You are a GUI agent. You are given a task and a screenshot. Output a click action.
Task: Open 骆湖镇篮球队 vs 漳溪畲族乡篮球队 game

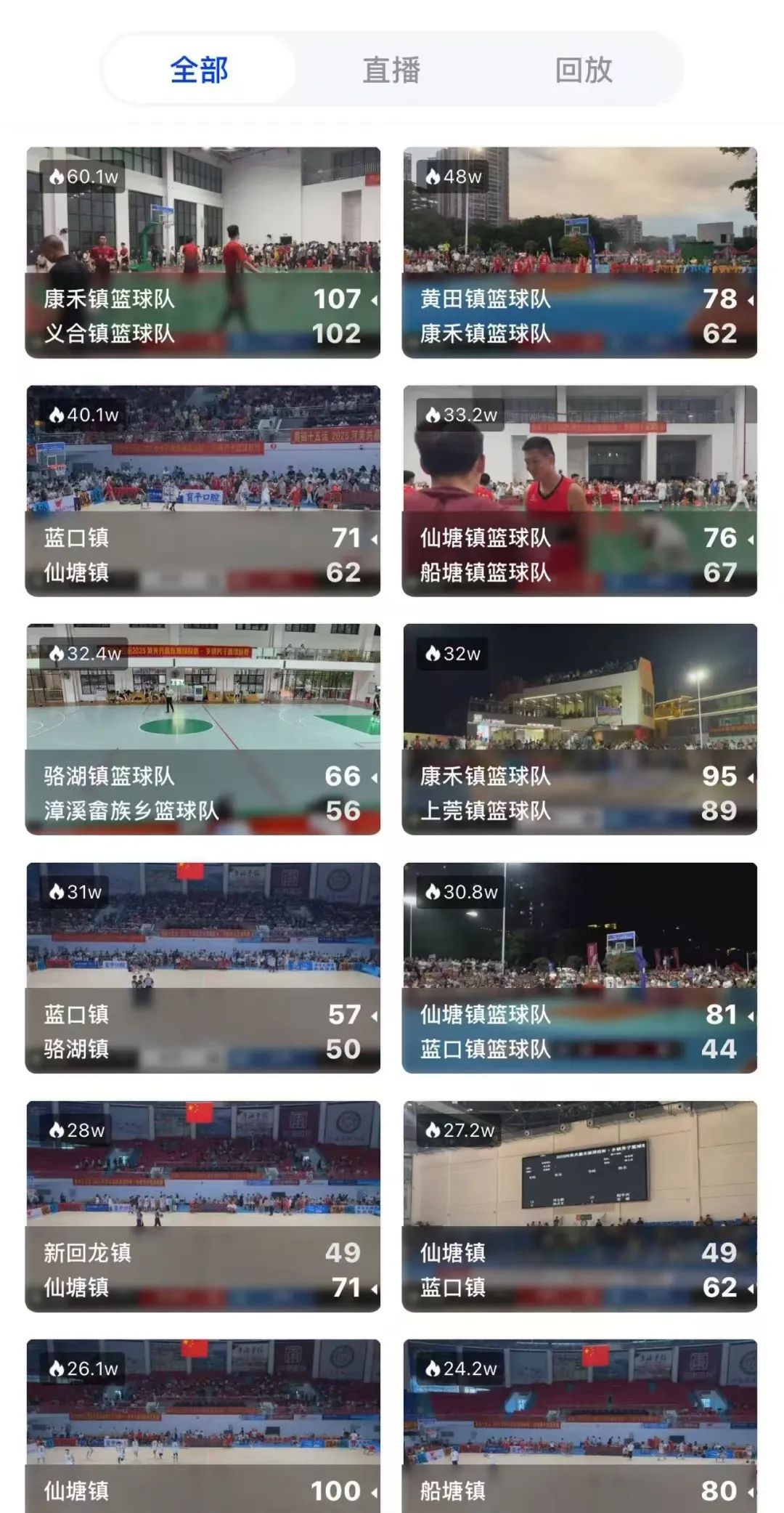point(203,729)
